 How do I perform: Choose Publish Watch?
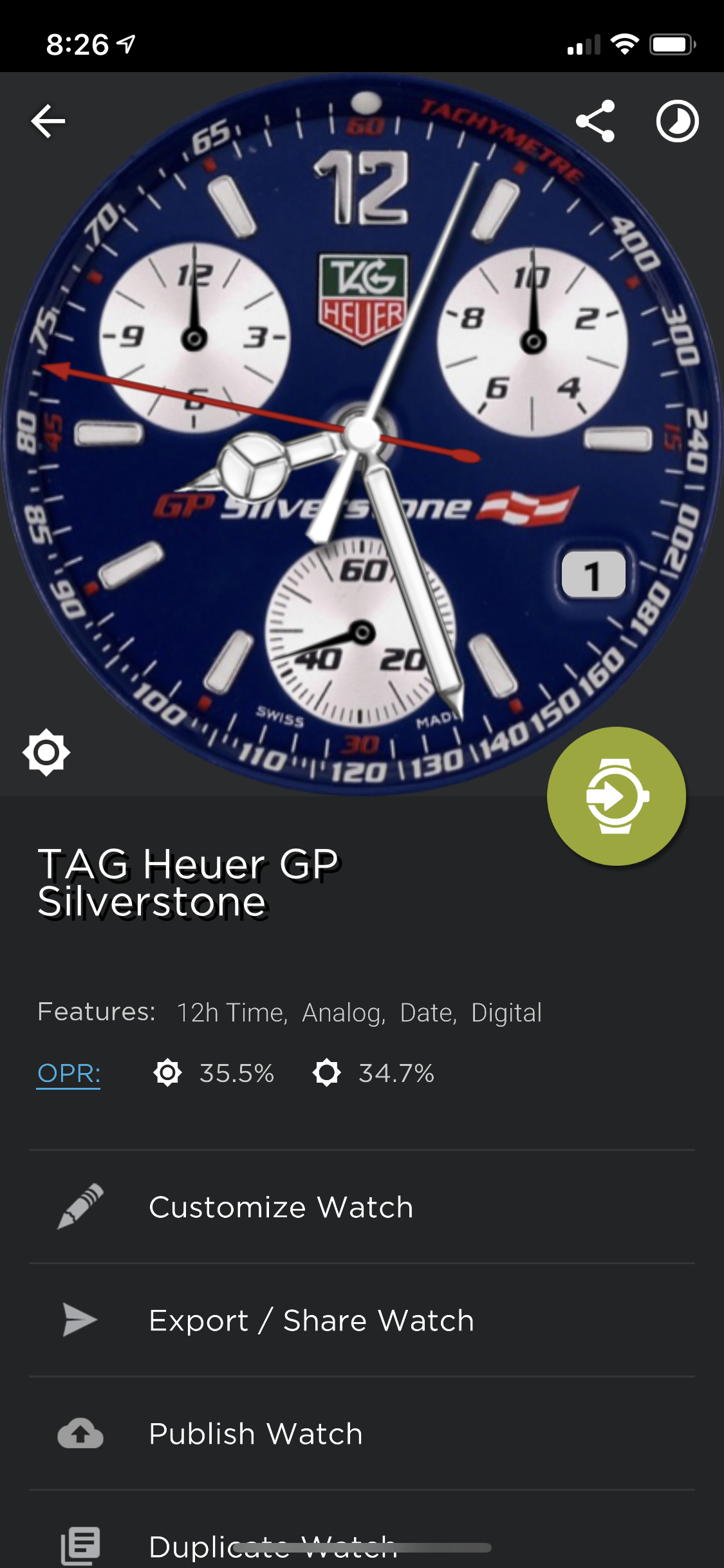tap(362, 1433)
